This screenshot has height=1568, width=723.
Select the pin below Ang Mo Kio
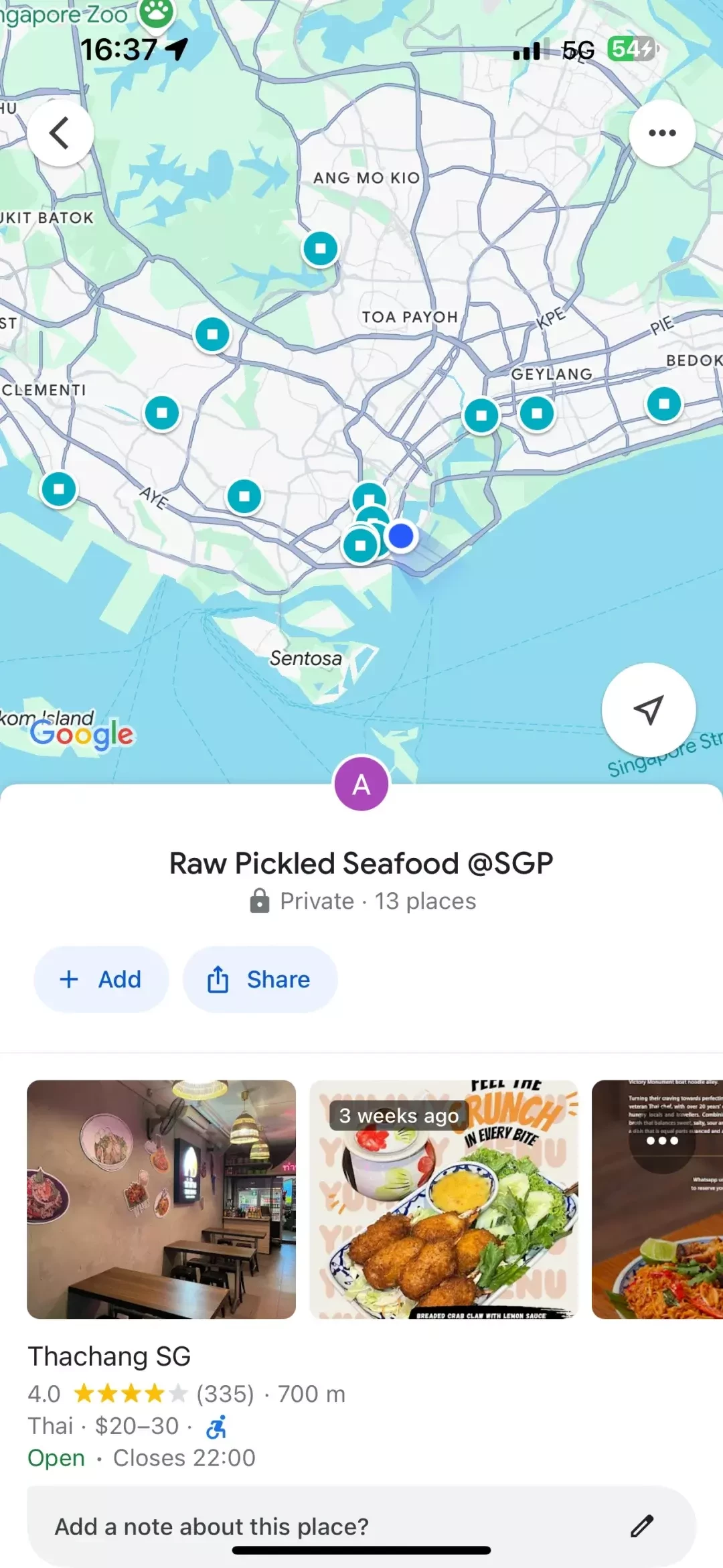(x=321, y=248)
